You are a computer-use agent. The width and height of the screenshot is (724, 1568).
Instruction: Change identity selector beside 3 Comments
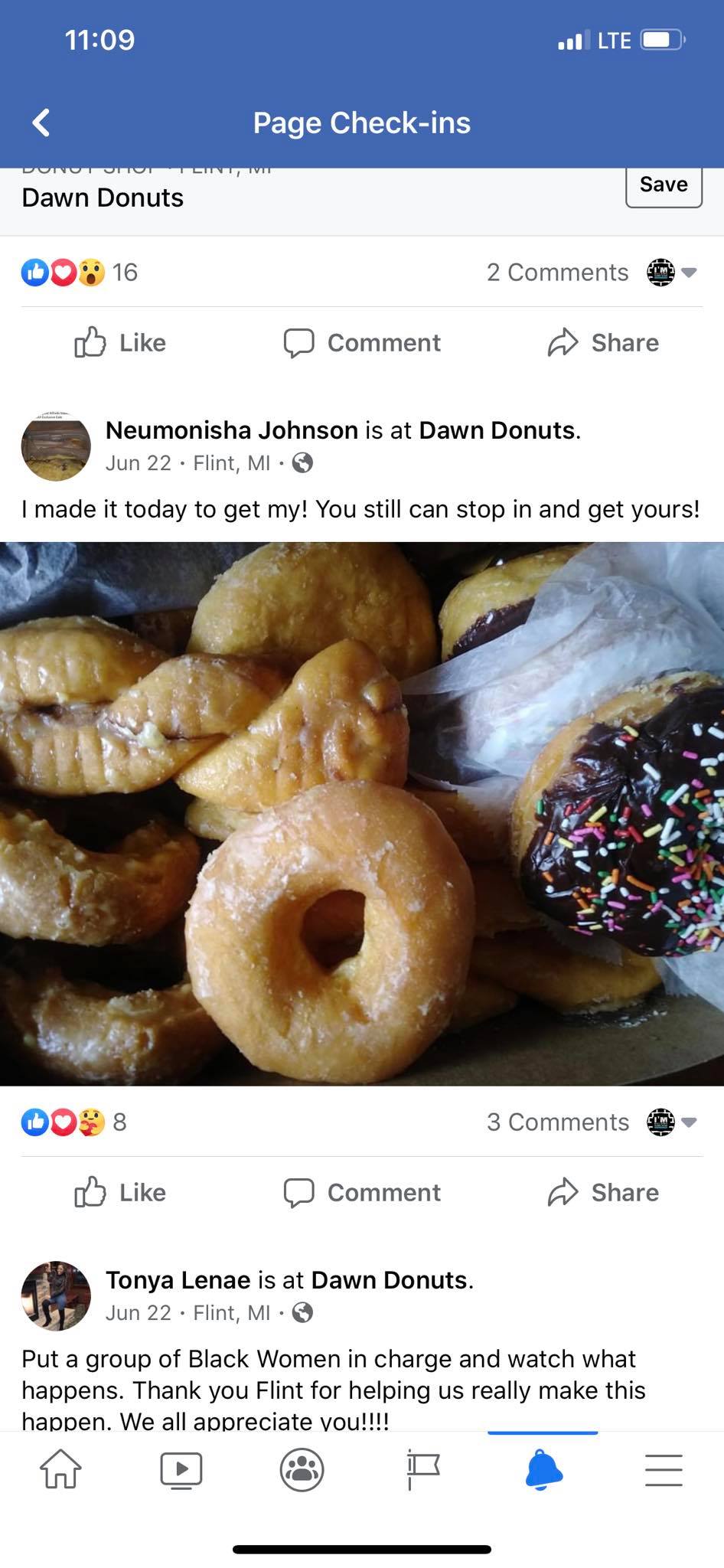(671, 1122)
